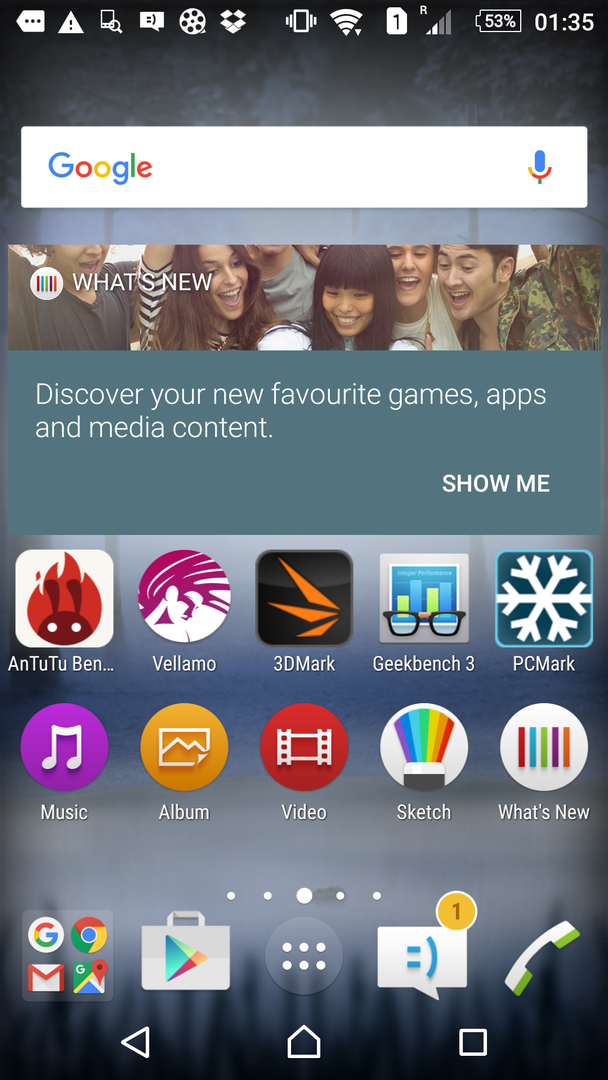Image resolution: width=608 pixels, height=1080 pixels.
Task: Launch the AnTuTu Benchmark app
Action: [x=64, y=599]
